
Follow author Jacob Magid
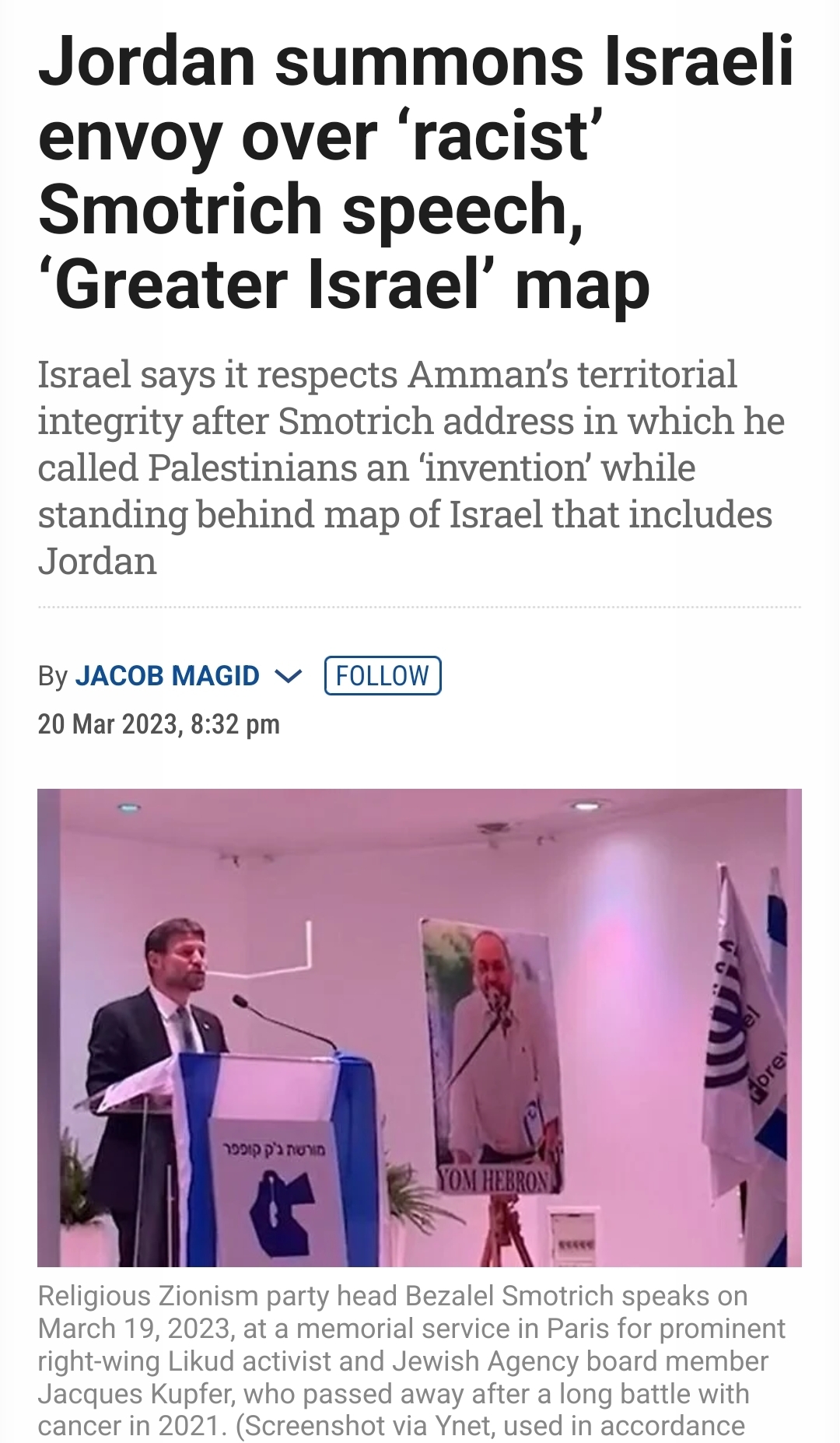[382, 675]
